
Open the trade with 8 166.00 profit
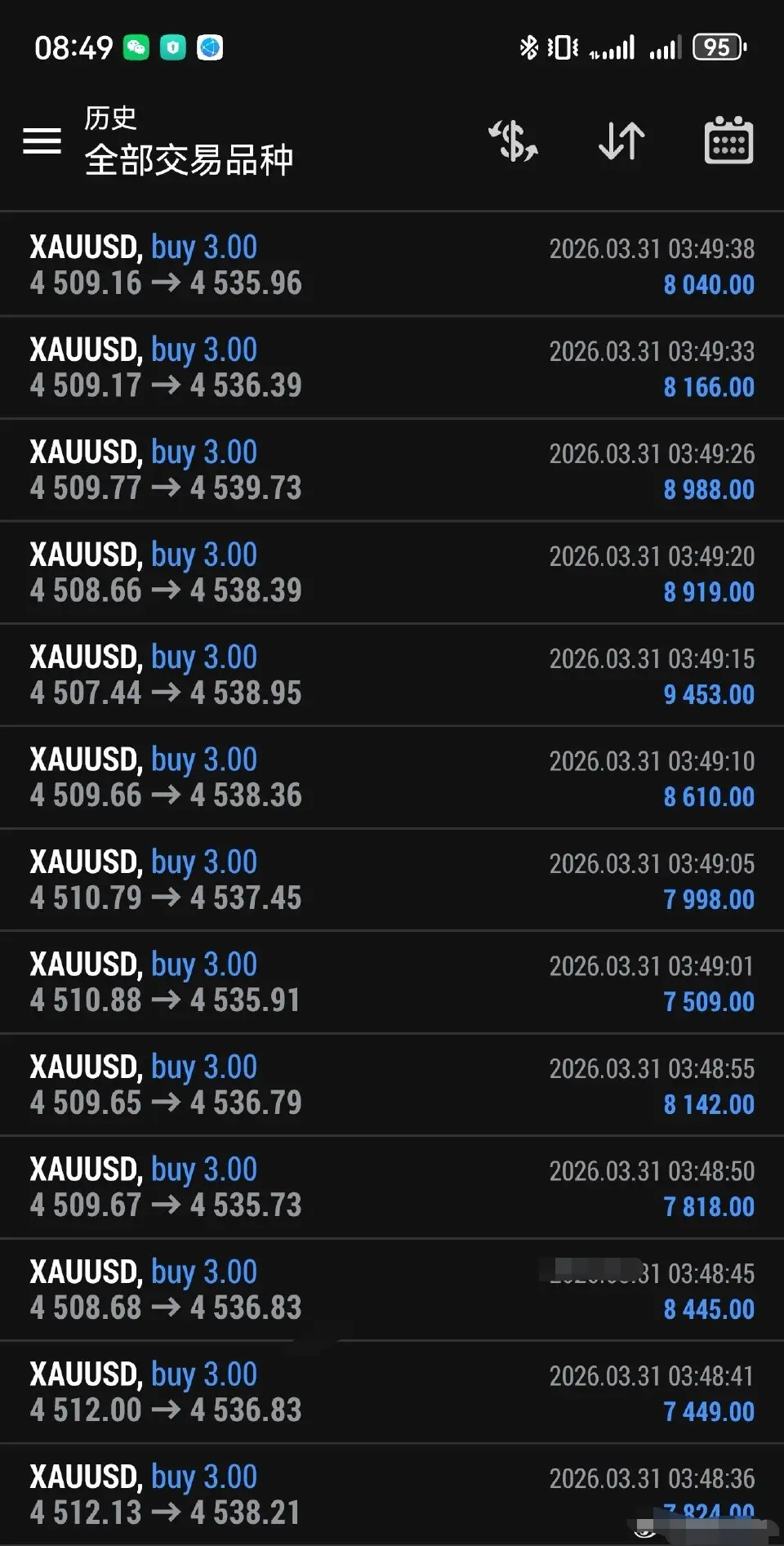(392, 368)
